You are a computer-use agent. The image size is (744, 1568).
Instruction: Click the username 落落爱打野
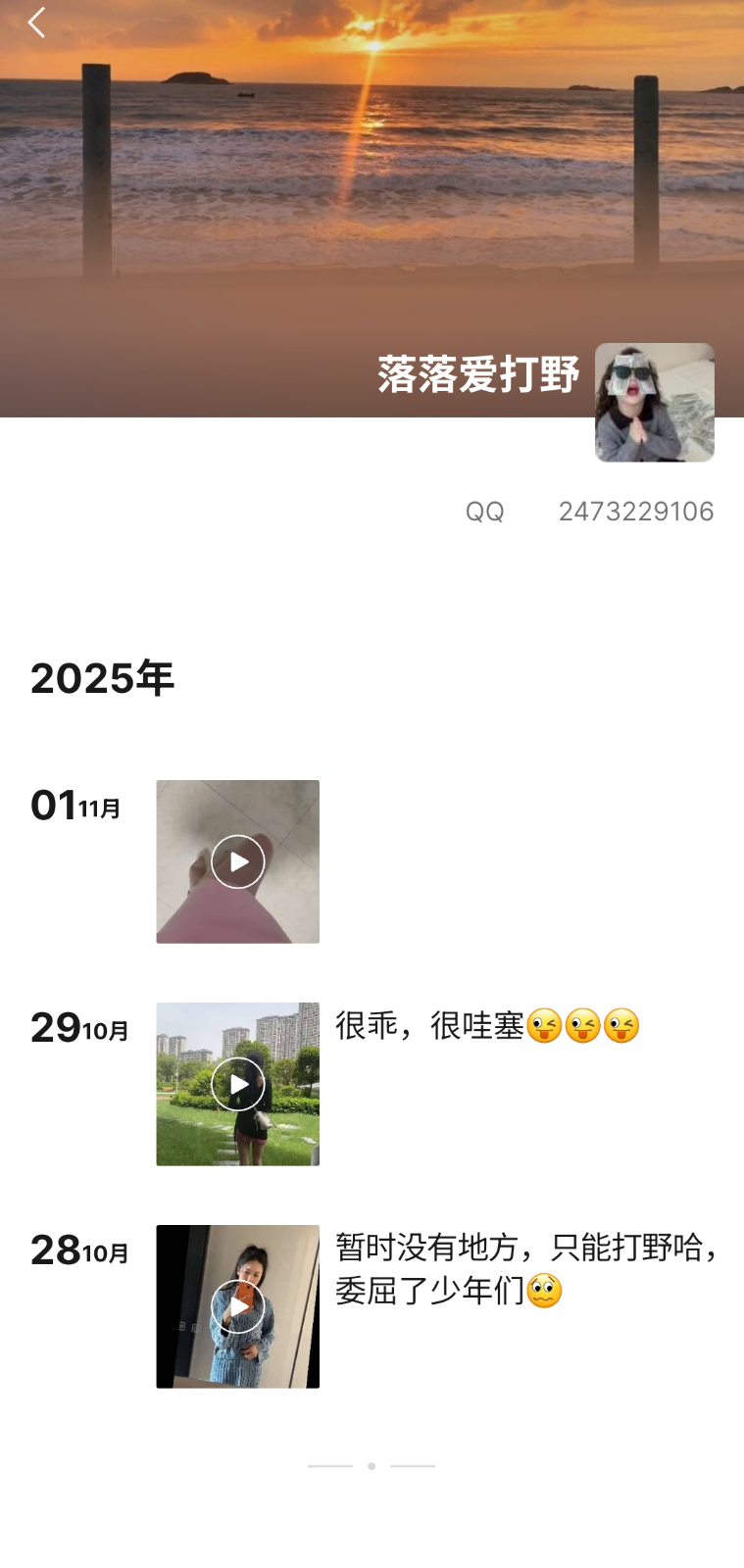477,375
